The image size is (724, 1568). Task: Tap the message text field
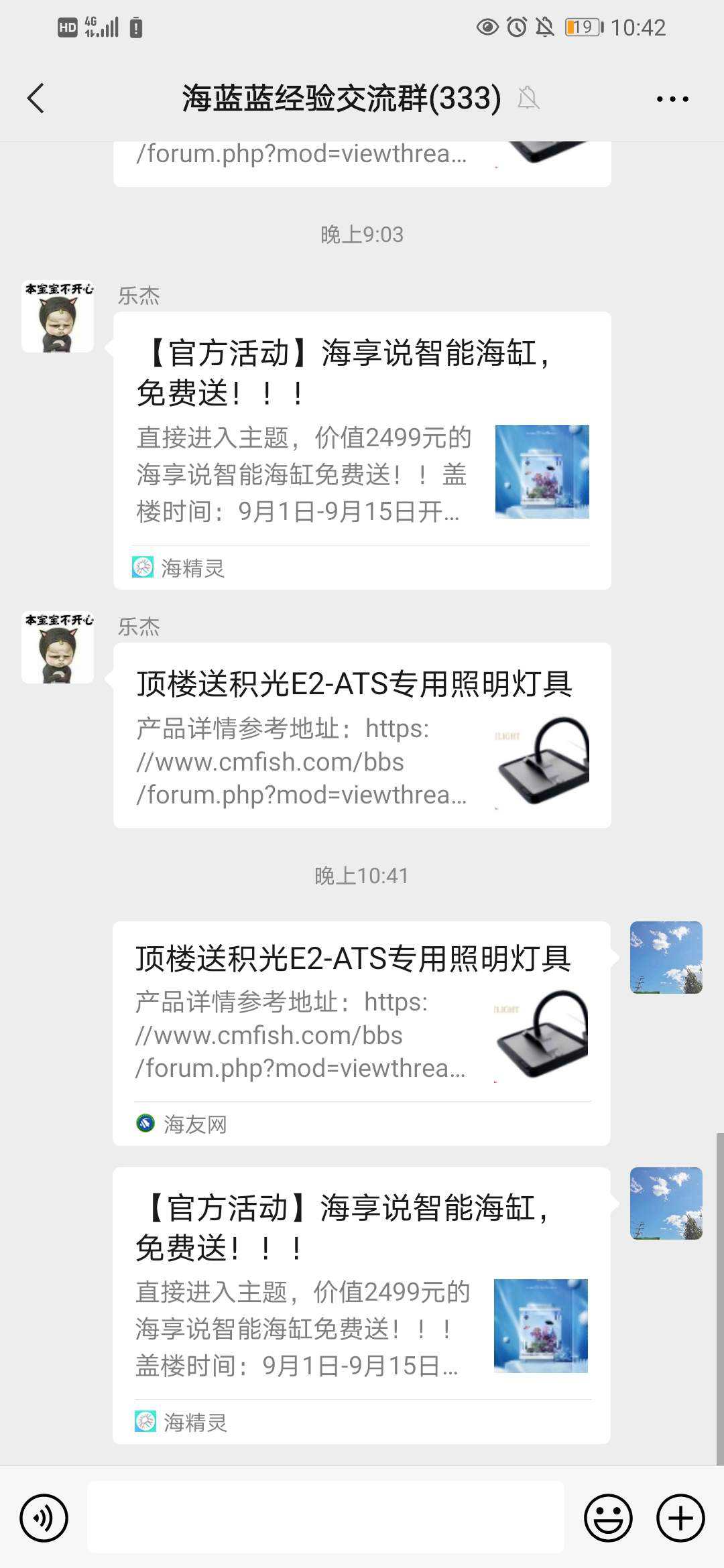326,1517
